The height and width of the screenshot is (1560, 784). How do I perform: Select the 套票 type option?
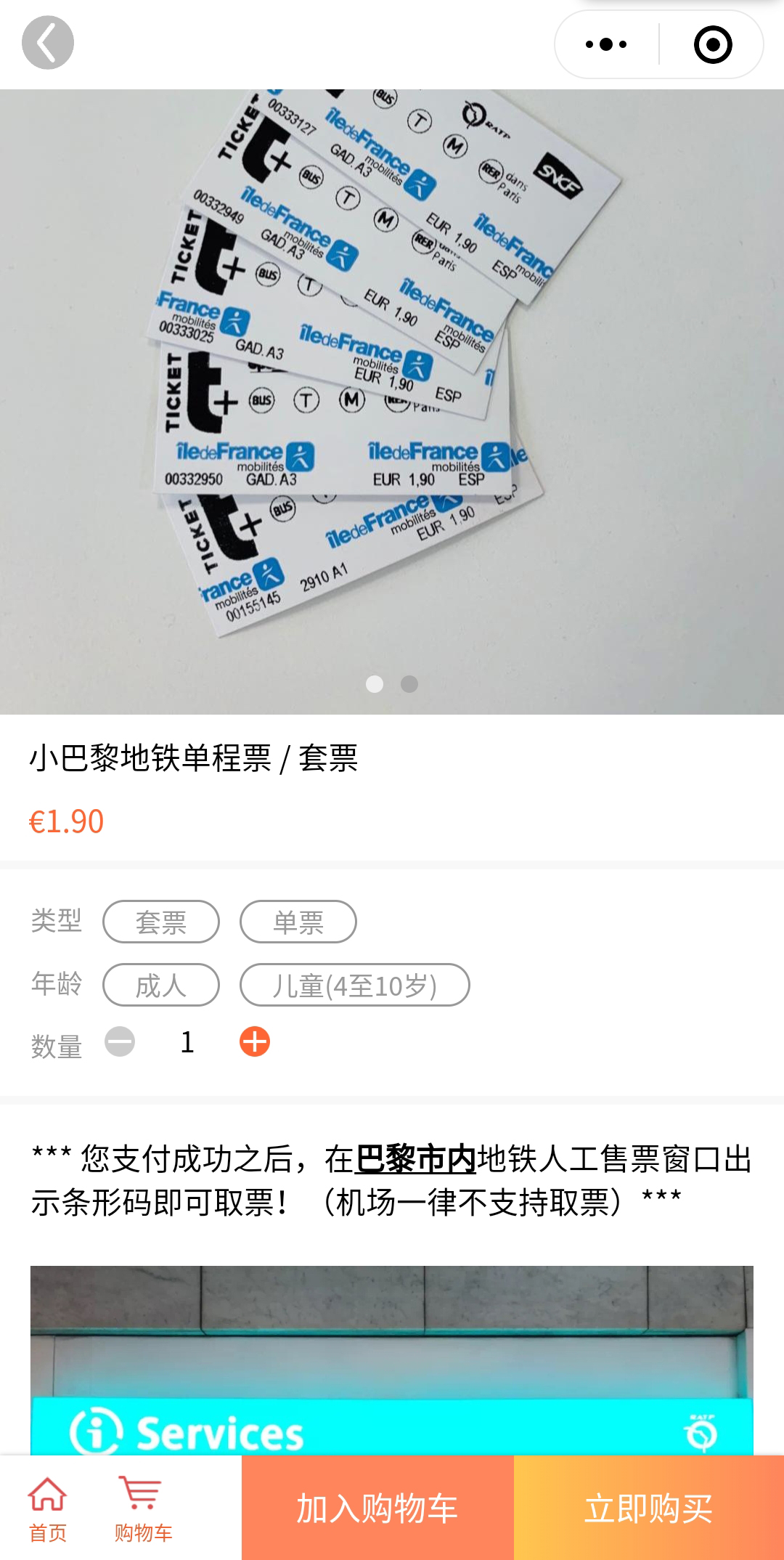161,922
